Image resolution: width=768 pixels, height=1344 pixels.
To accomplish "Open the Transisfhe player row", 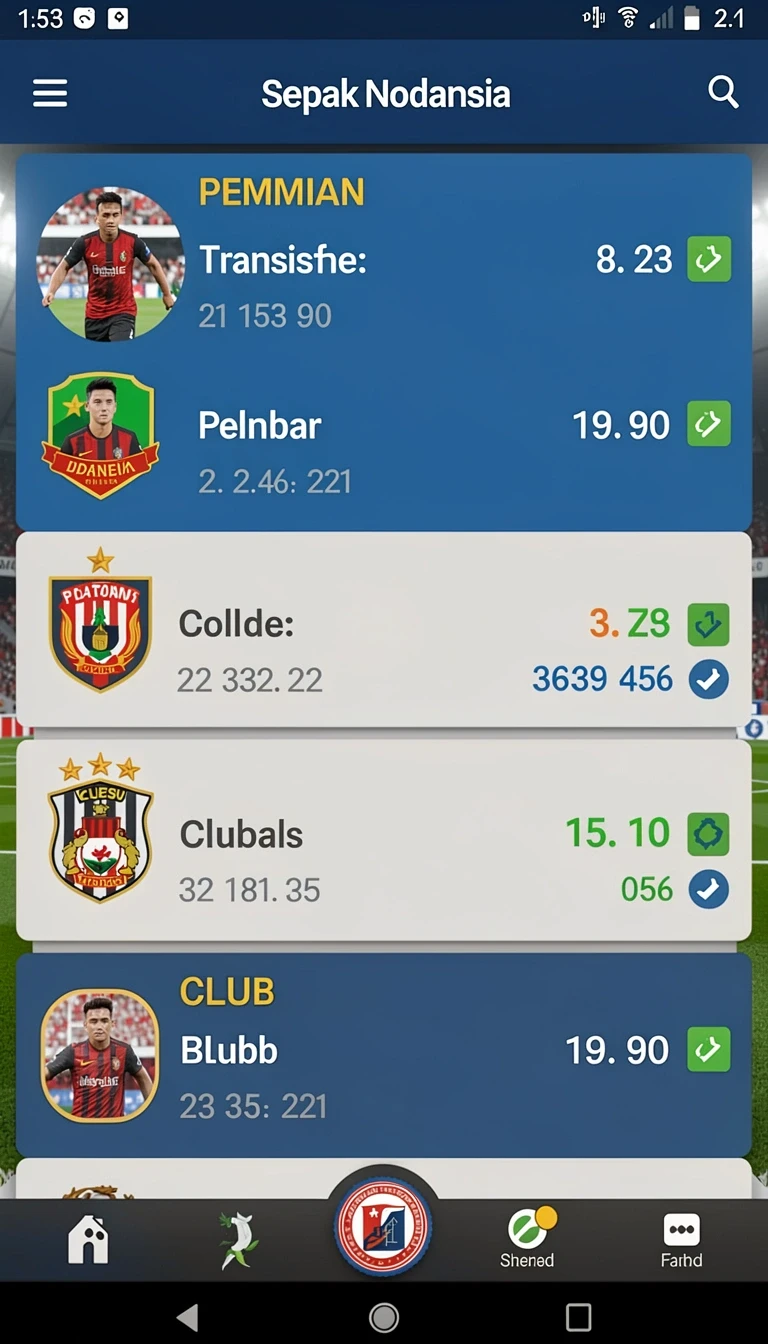I will 384,262.
